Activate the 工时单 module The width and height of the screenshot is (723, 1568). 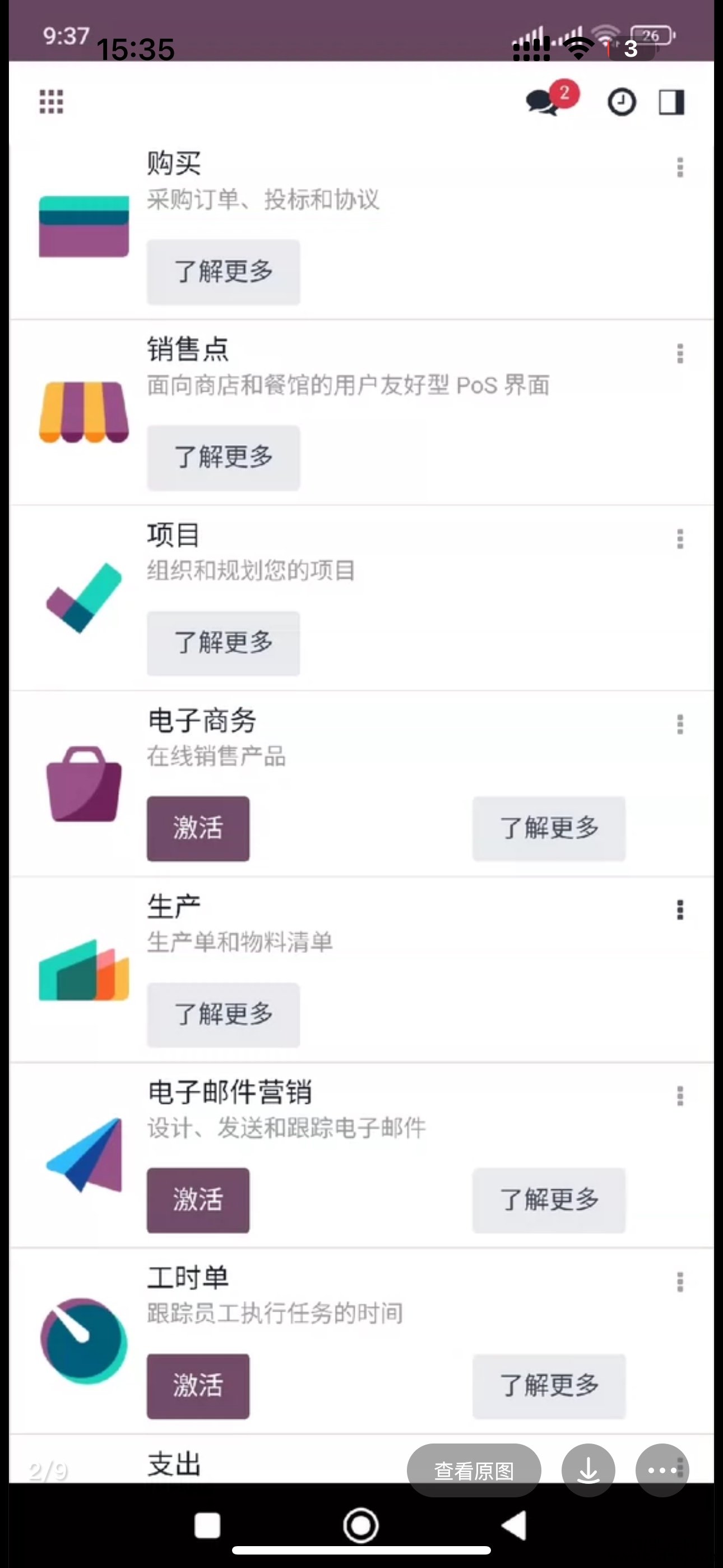(198, 1386)
